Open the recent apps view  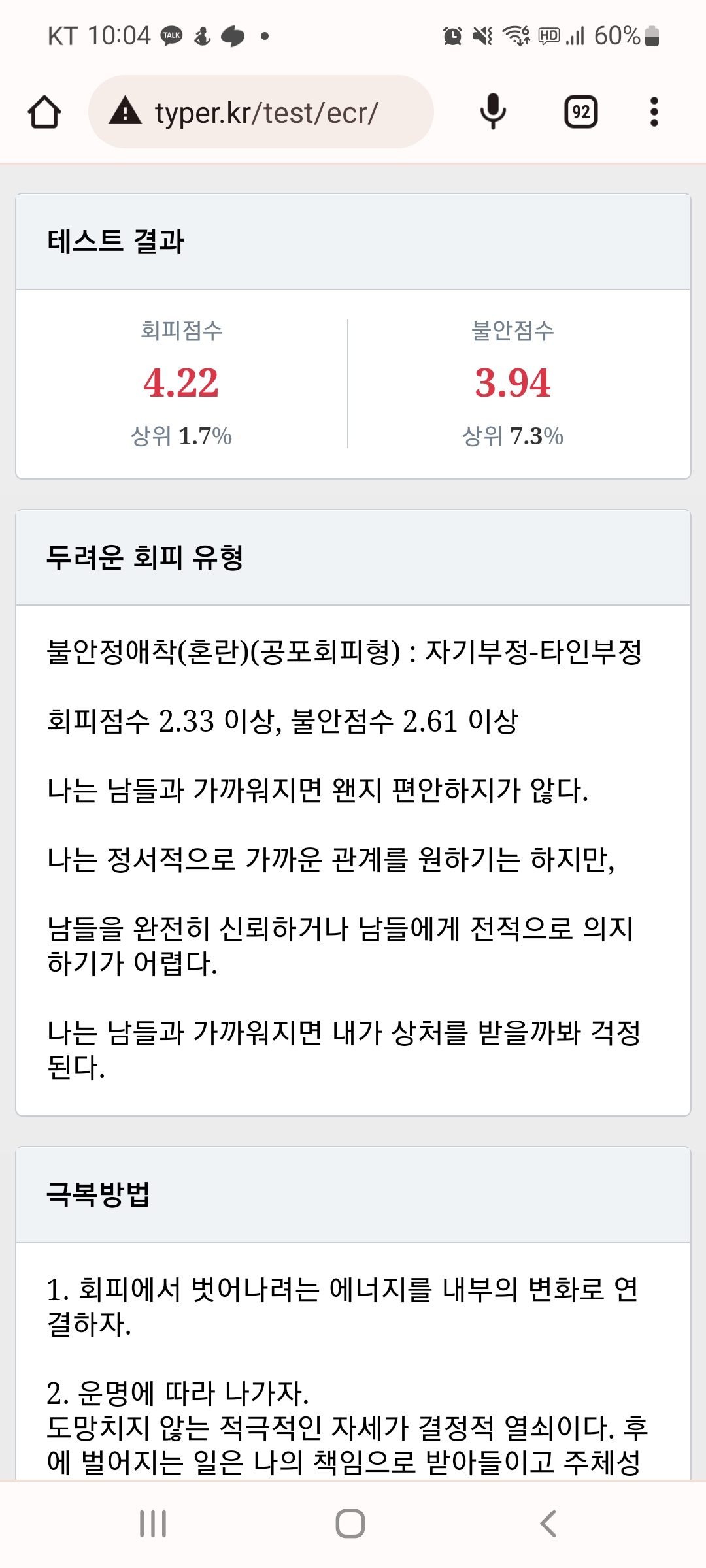[153, 1524]
